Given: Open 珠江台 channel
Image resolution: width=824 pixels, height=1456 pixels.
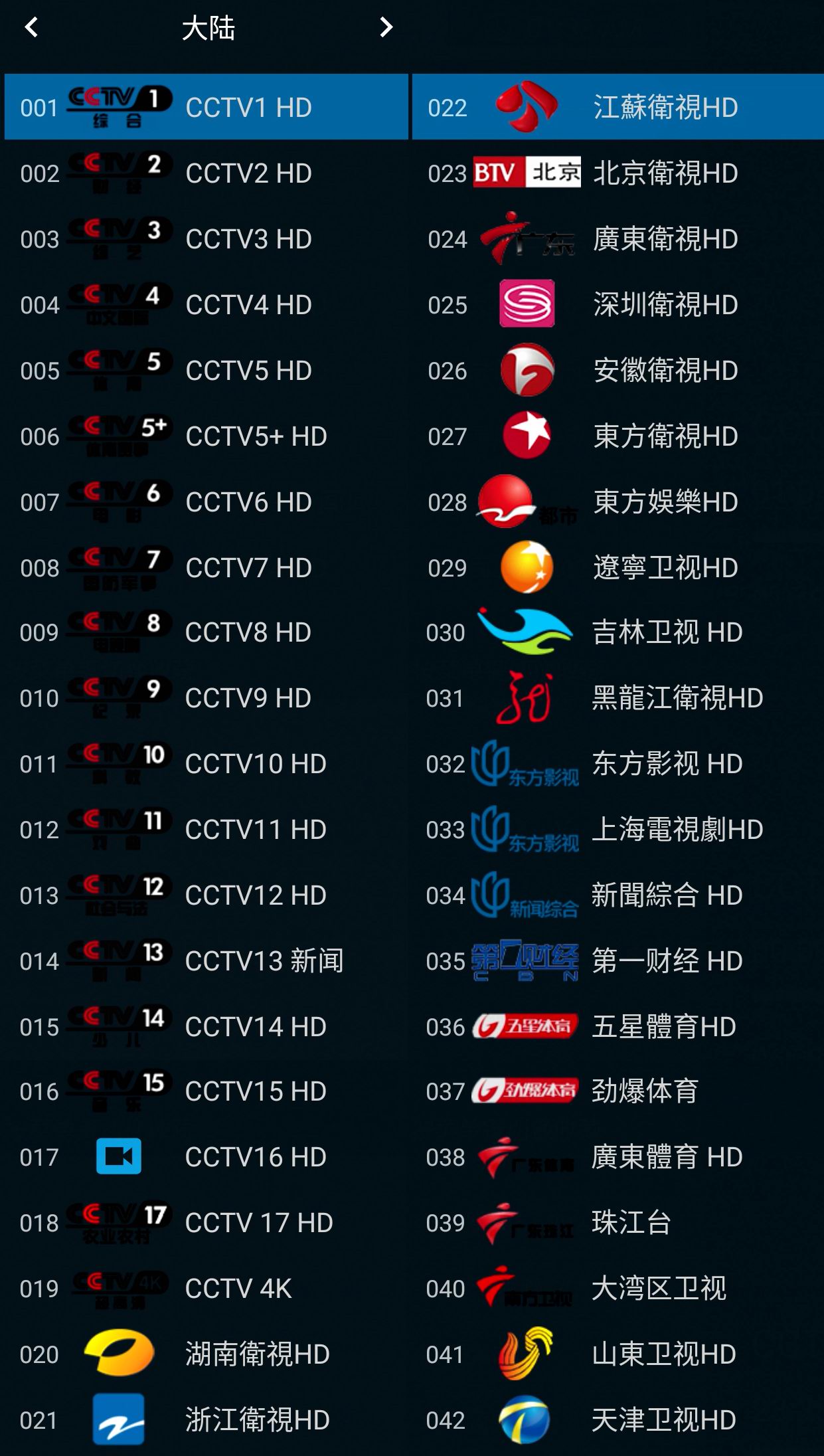Looking at the screenshot, I should pos(618,1222).
